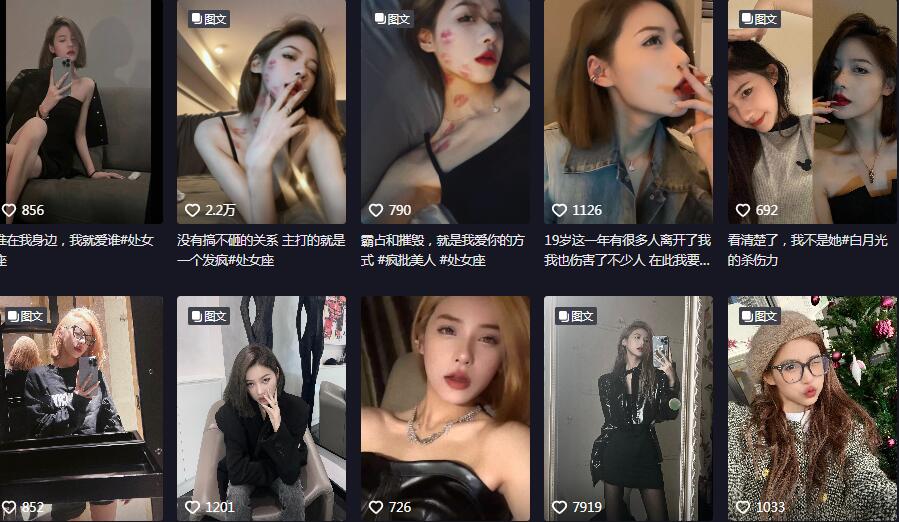Open the post captioned 看清楚了，我不是她

click(x=812, y=110)
